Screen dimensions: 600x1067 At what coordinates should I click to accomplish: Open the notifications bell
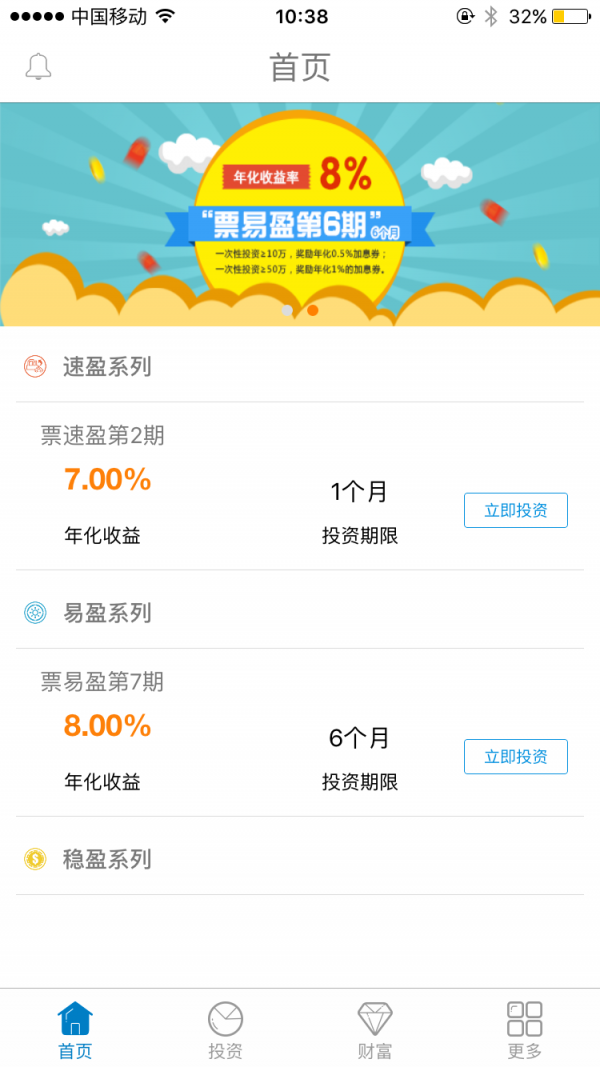pyautogui.click(x=38, y=66)
